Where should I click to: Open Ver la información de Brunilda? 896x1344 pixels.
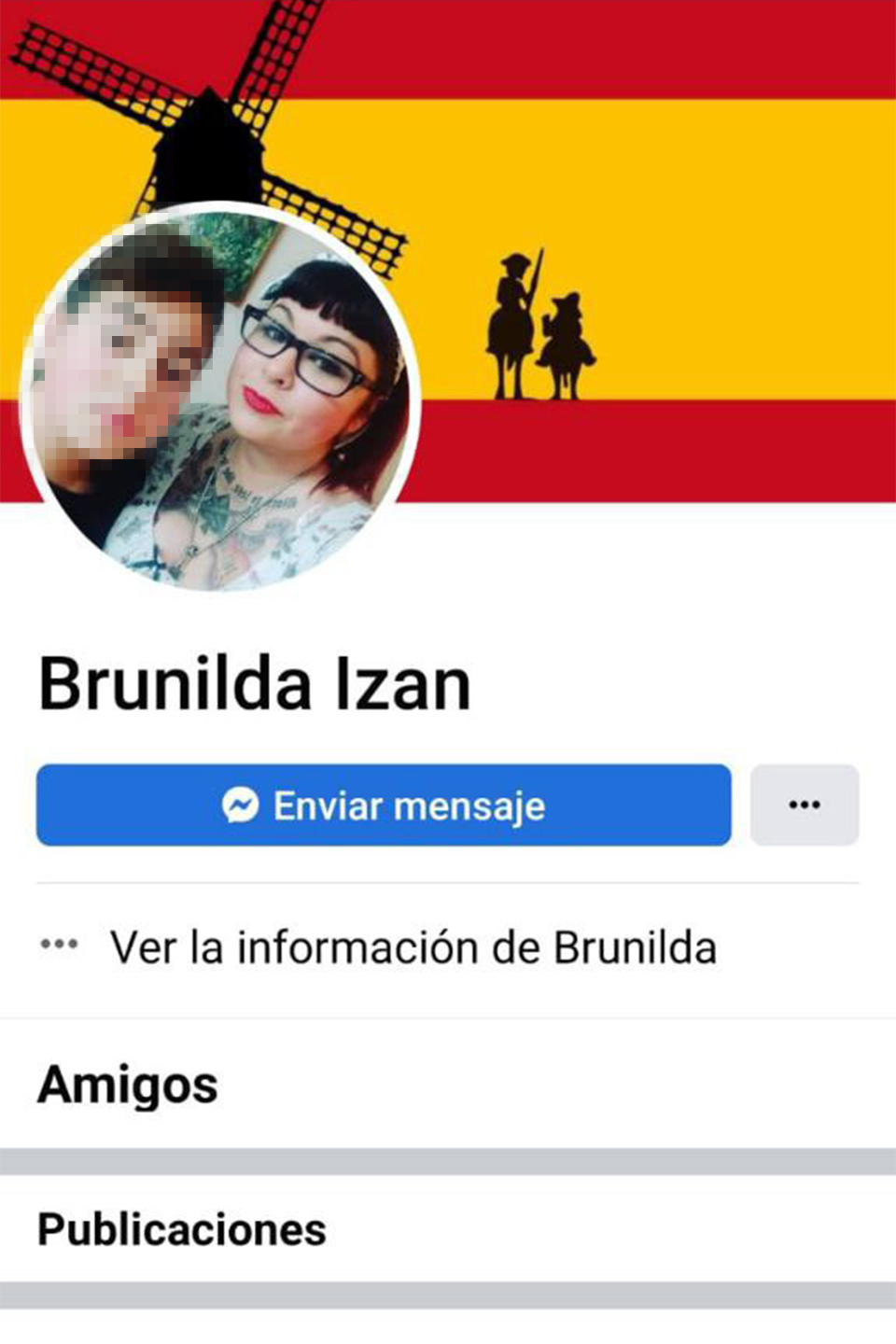(x=413, y=948)
